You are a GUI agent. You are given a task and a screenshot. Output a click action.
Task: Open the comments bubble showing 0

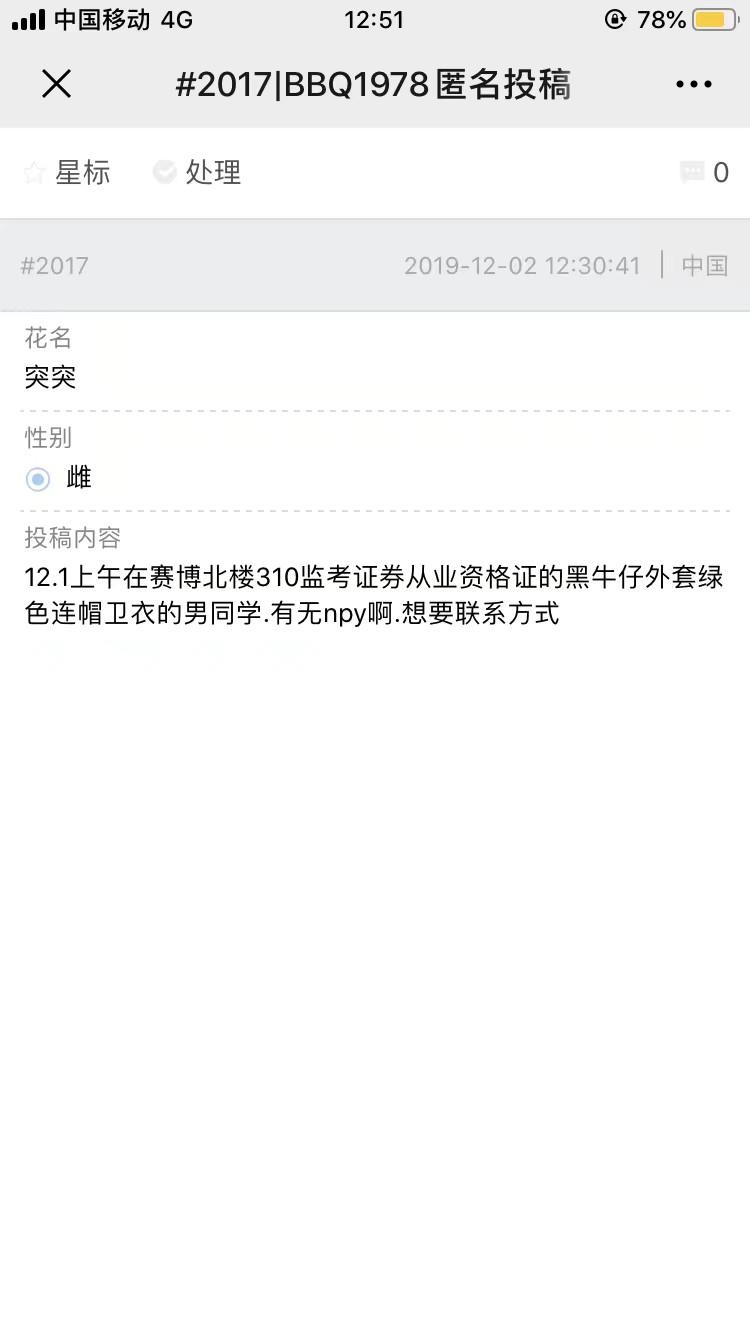(x=704, y=172)
